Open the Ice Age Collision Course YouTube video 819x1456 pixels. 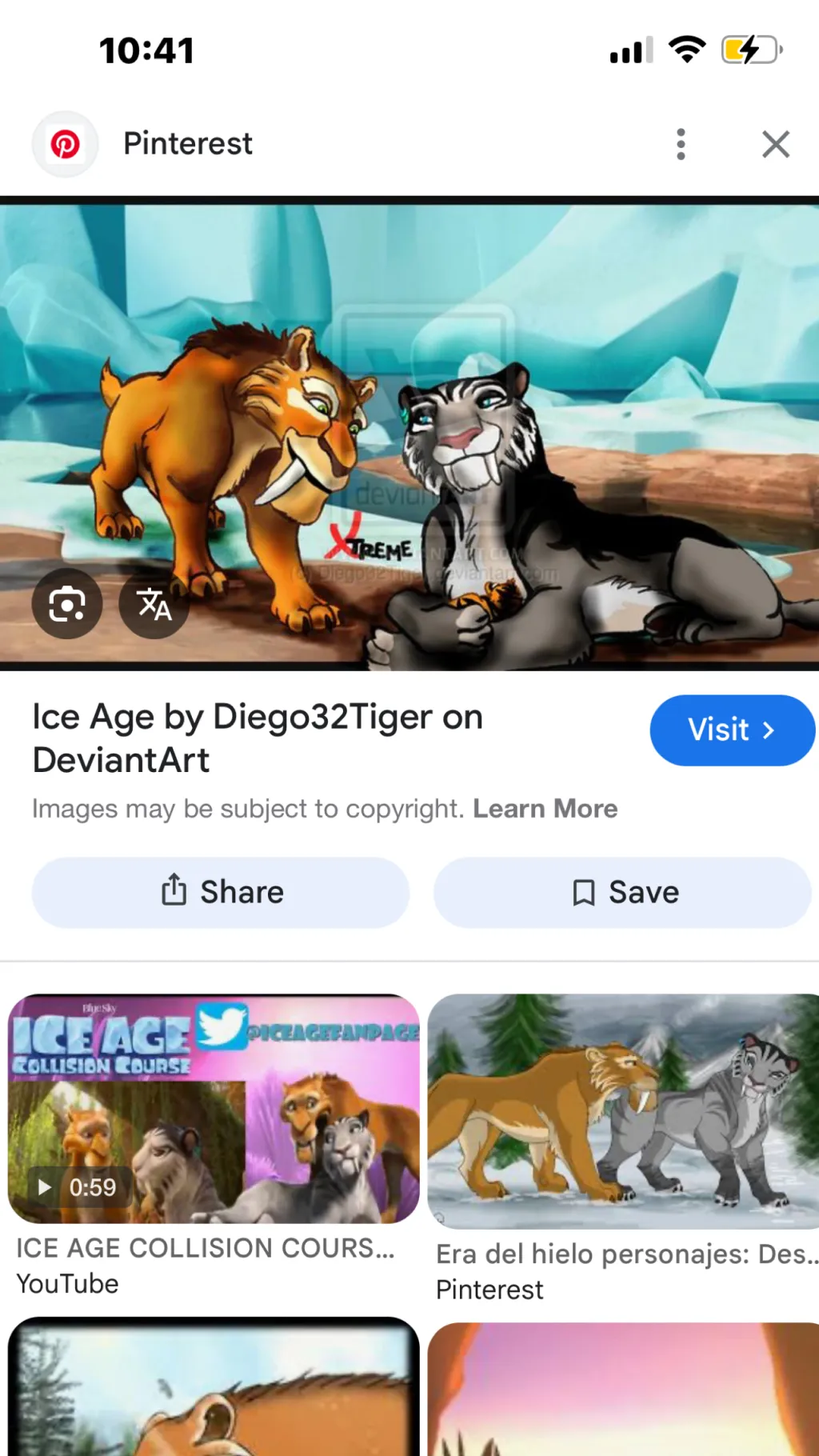point(214,1109)
